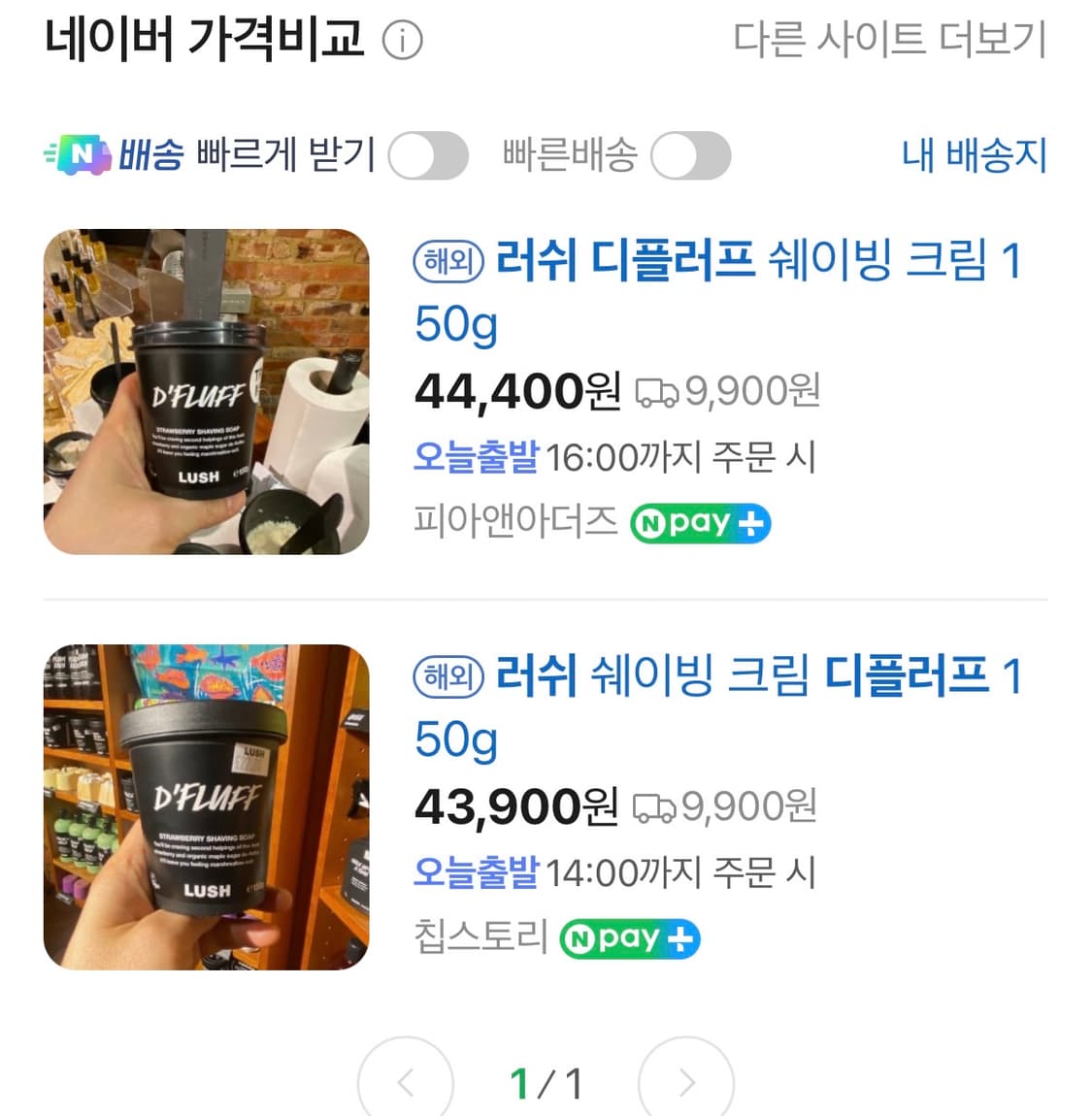This screenshot has width=1092, height=1116.
Task: Select the Npay icon for 칩스토리
Action: [x=629, y=938]
